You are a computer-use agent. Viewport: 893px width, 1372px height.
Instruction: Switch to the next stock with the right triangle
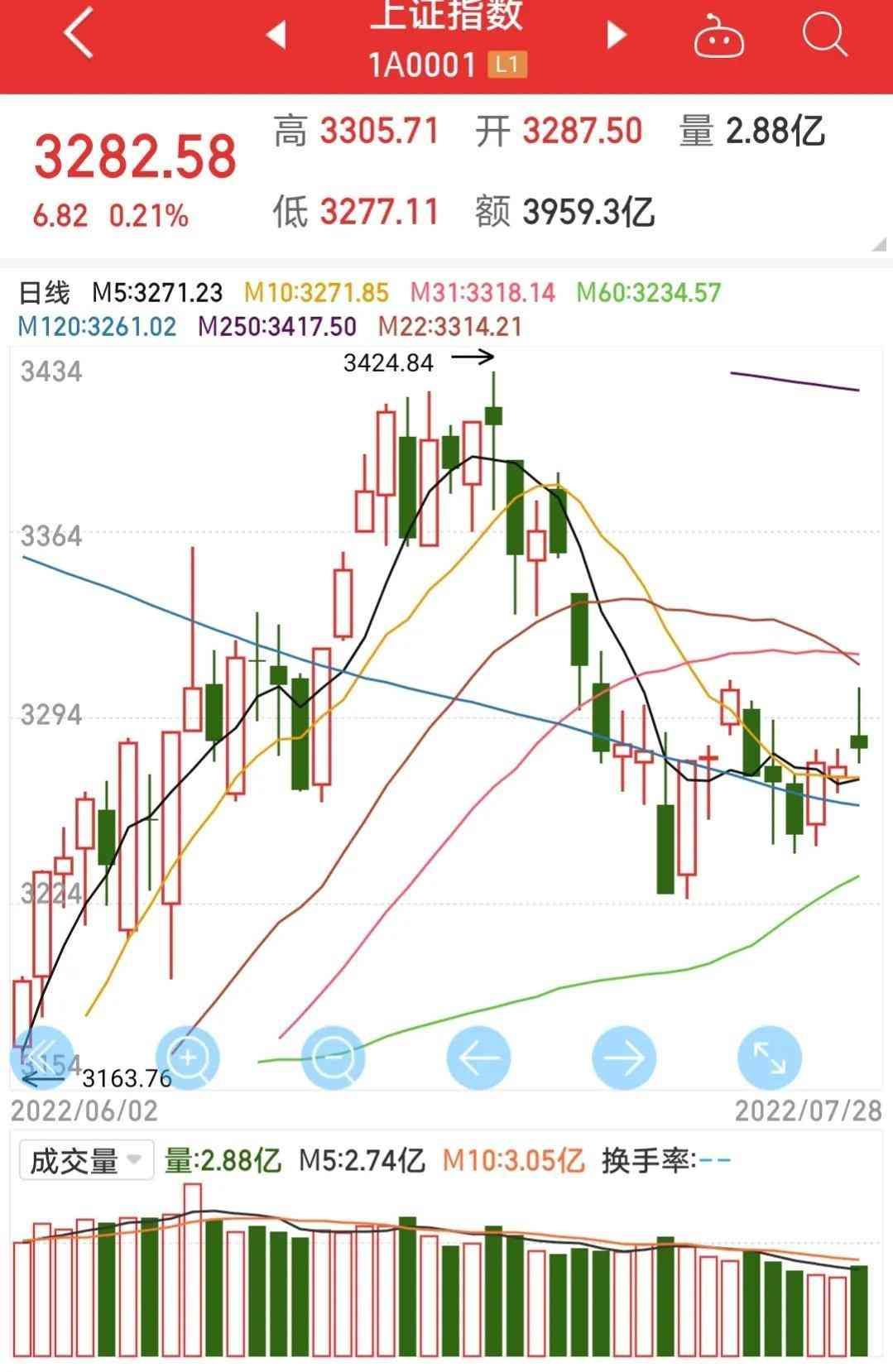point(617,35)
